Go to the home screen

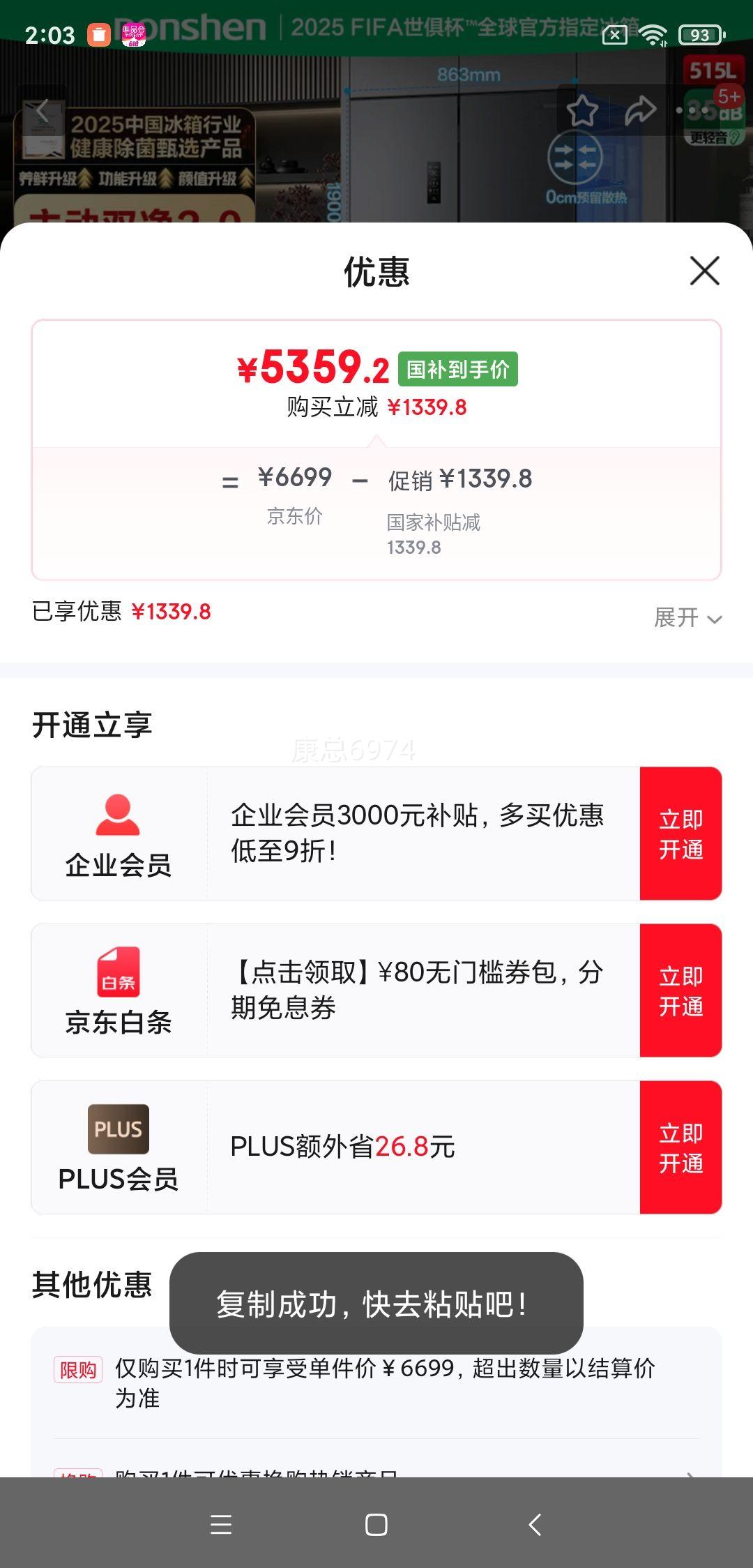(x=376, y=1525)
